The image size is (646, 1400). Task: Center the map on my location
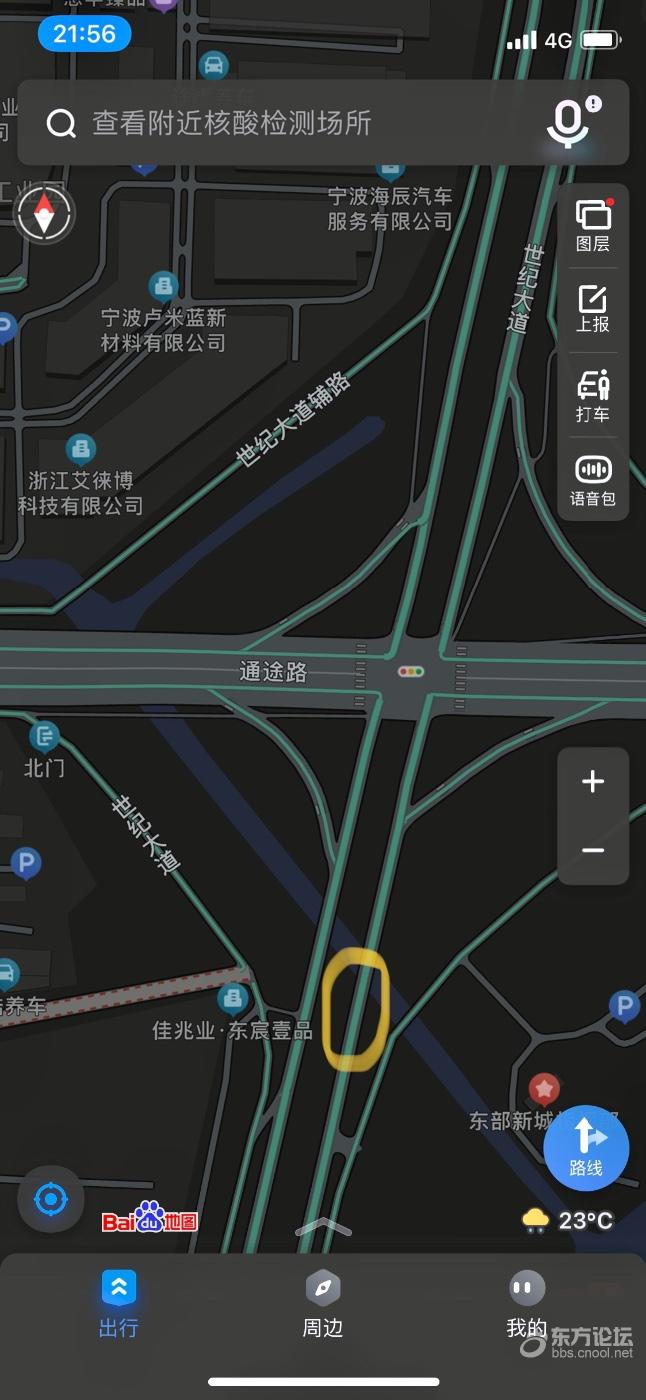[x=51, y=1199]
